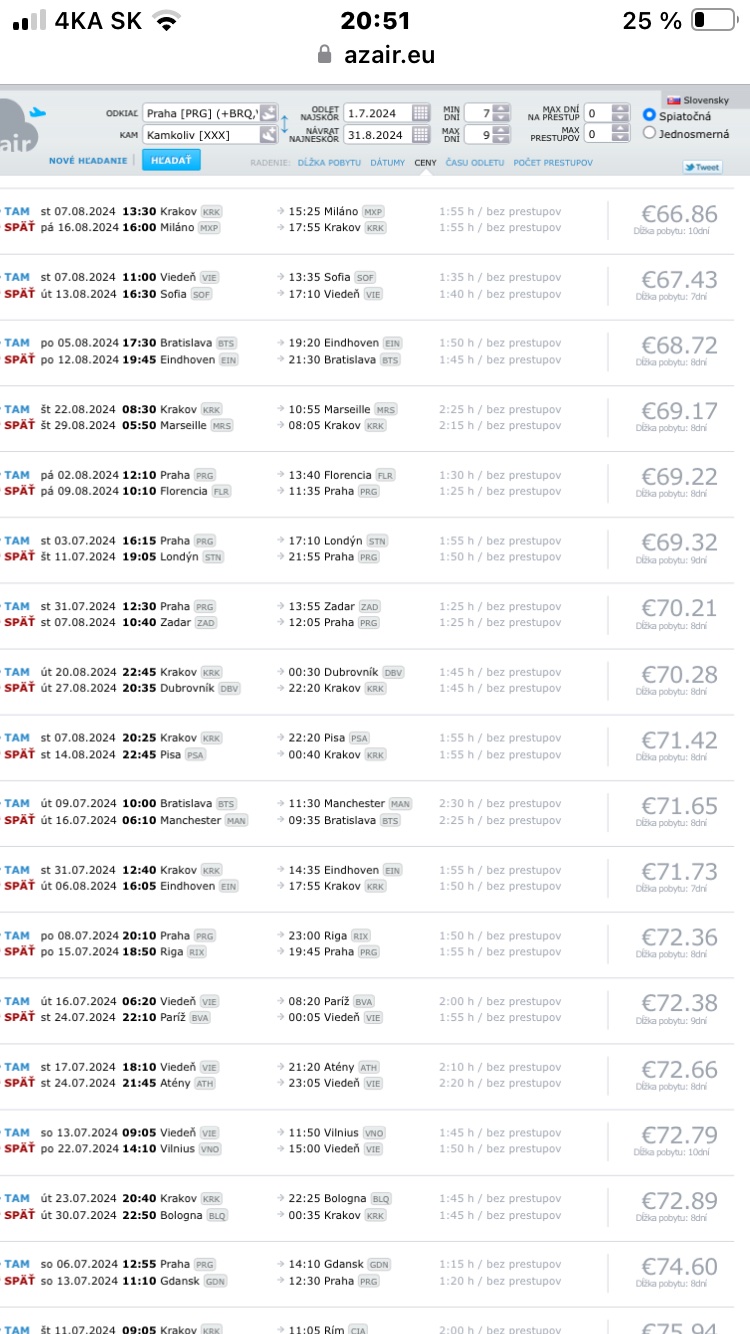Tap the HĽADAŤ search button

[171, 160]
